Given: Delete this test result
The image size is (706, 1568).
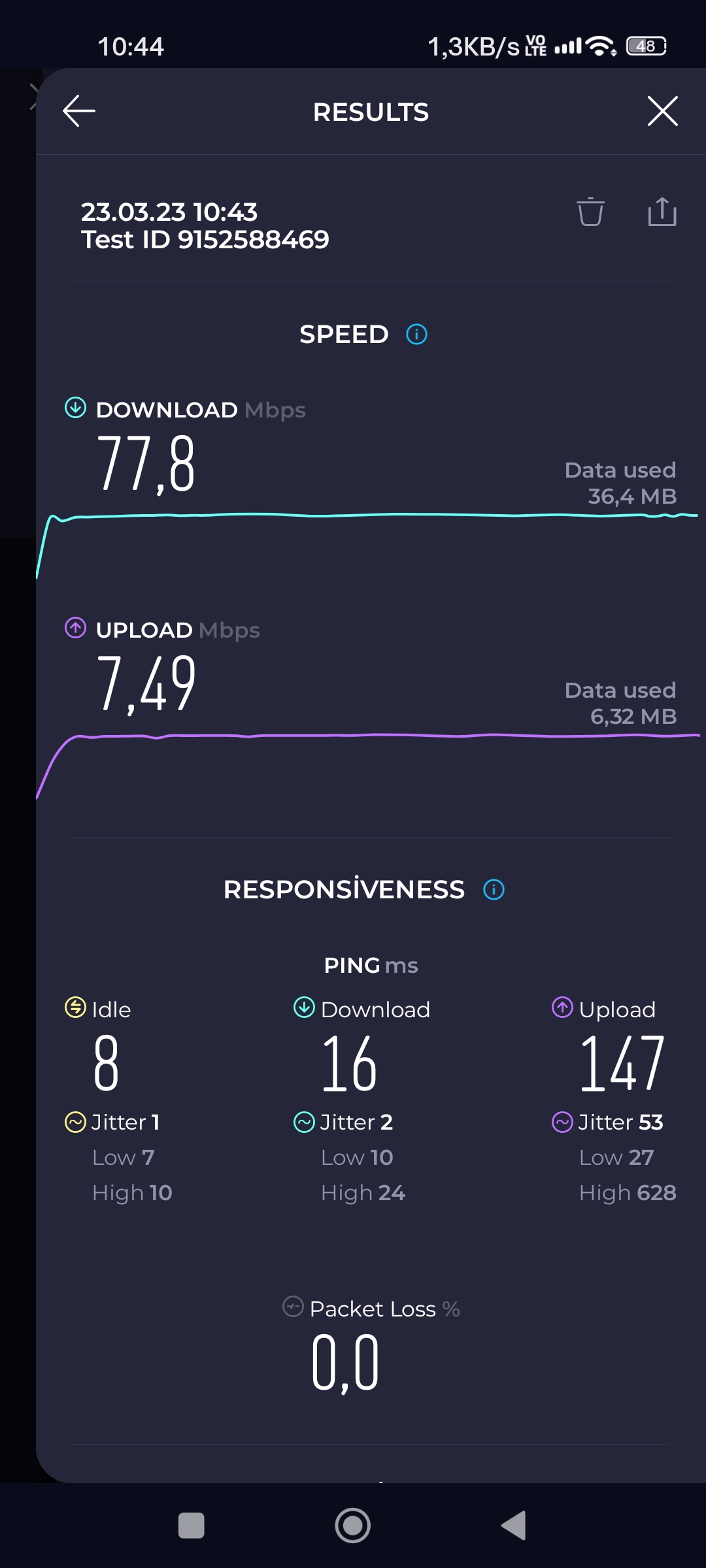Looking at the screenshot, I should [x=590, y=212].
